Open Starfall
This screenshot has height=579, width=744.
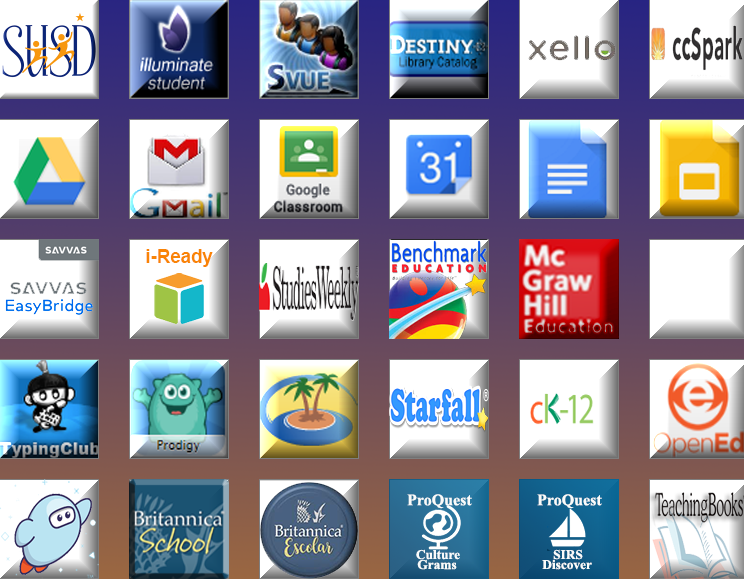439,409
